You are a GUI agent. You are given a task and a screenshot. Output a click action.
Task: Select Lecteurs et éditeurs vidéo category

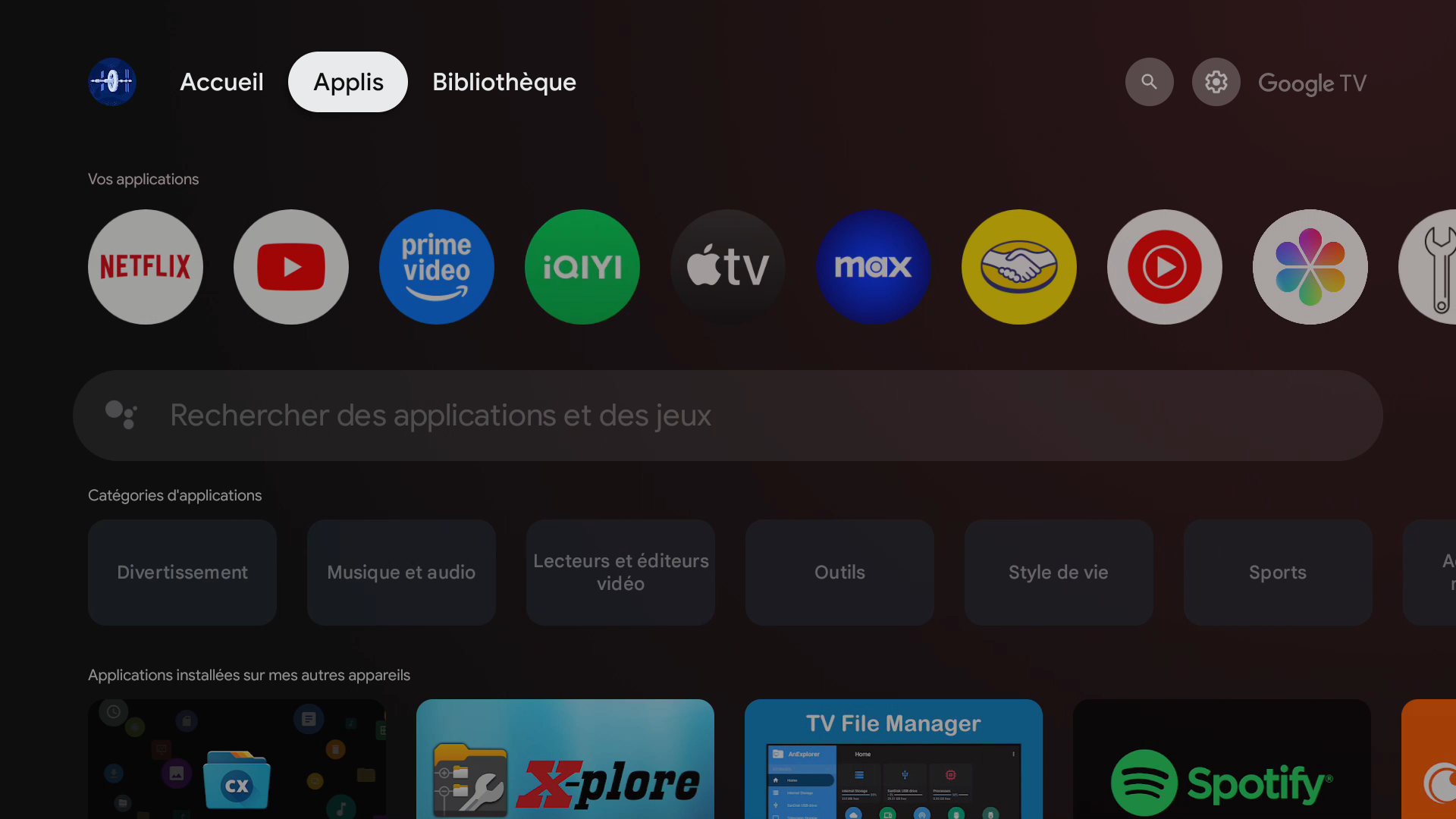pyautogui.click(x=620, y=573)
